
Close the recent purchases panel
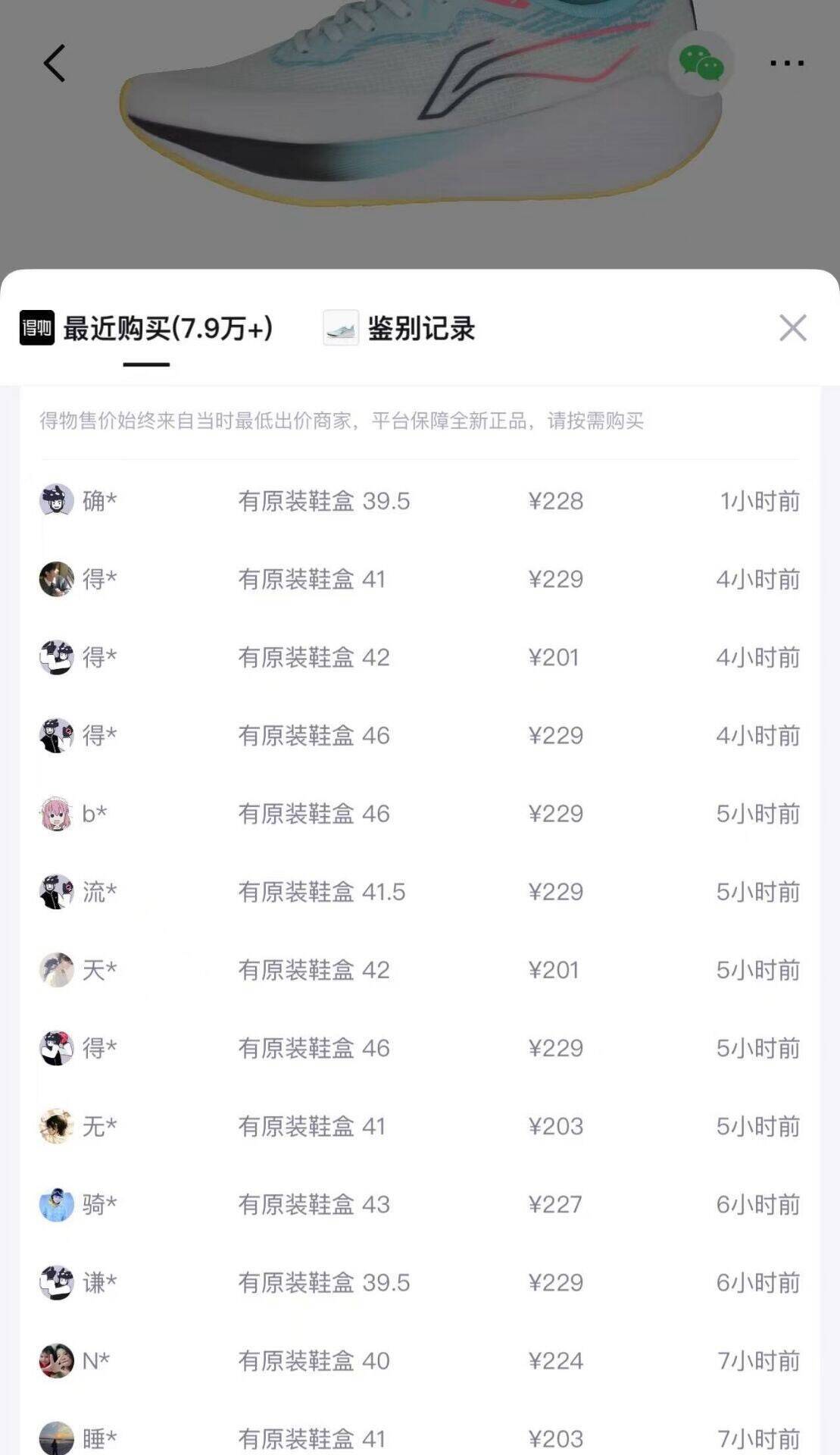pos(793,327)
